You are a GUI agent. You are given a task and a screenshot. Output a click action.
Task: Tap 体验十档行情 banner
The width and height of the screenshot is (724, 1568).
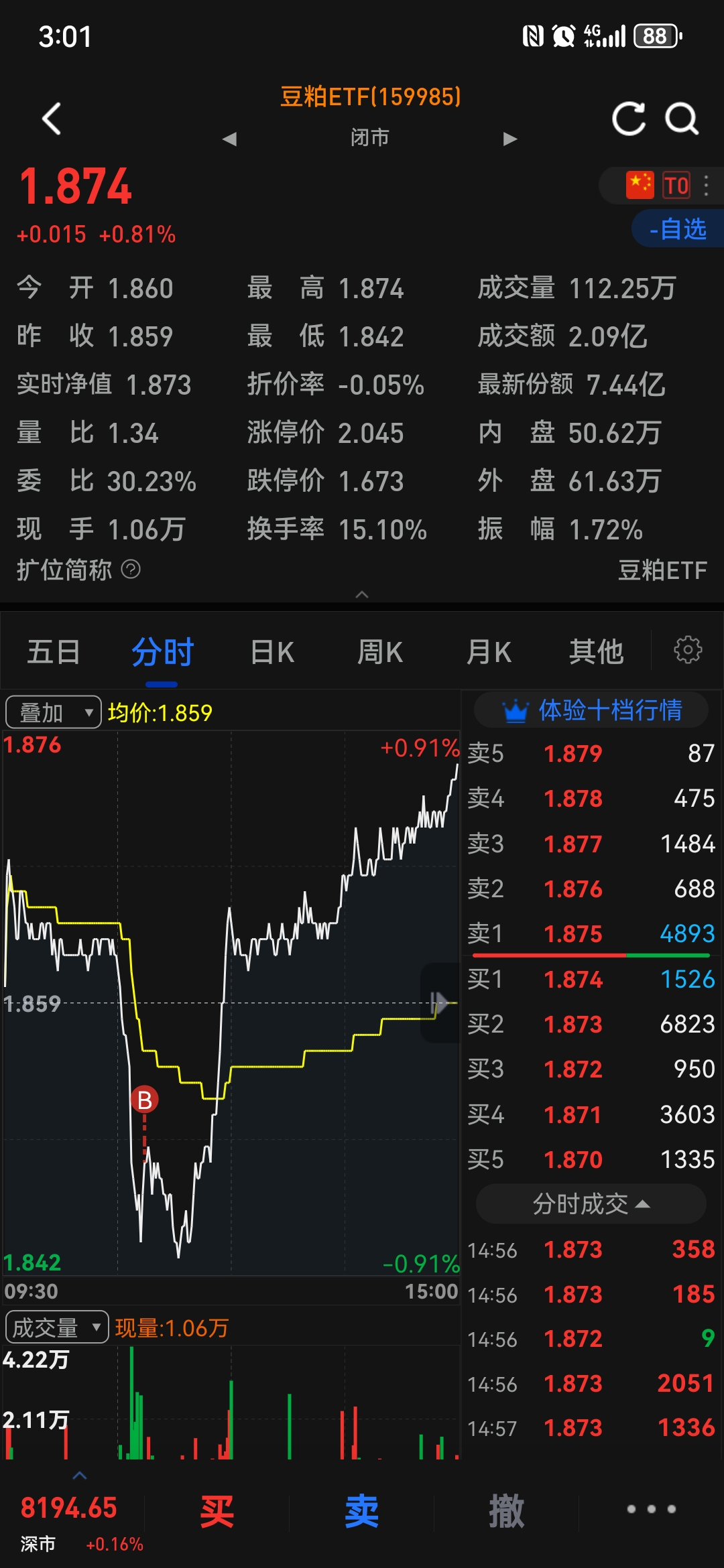click(592, 710)
